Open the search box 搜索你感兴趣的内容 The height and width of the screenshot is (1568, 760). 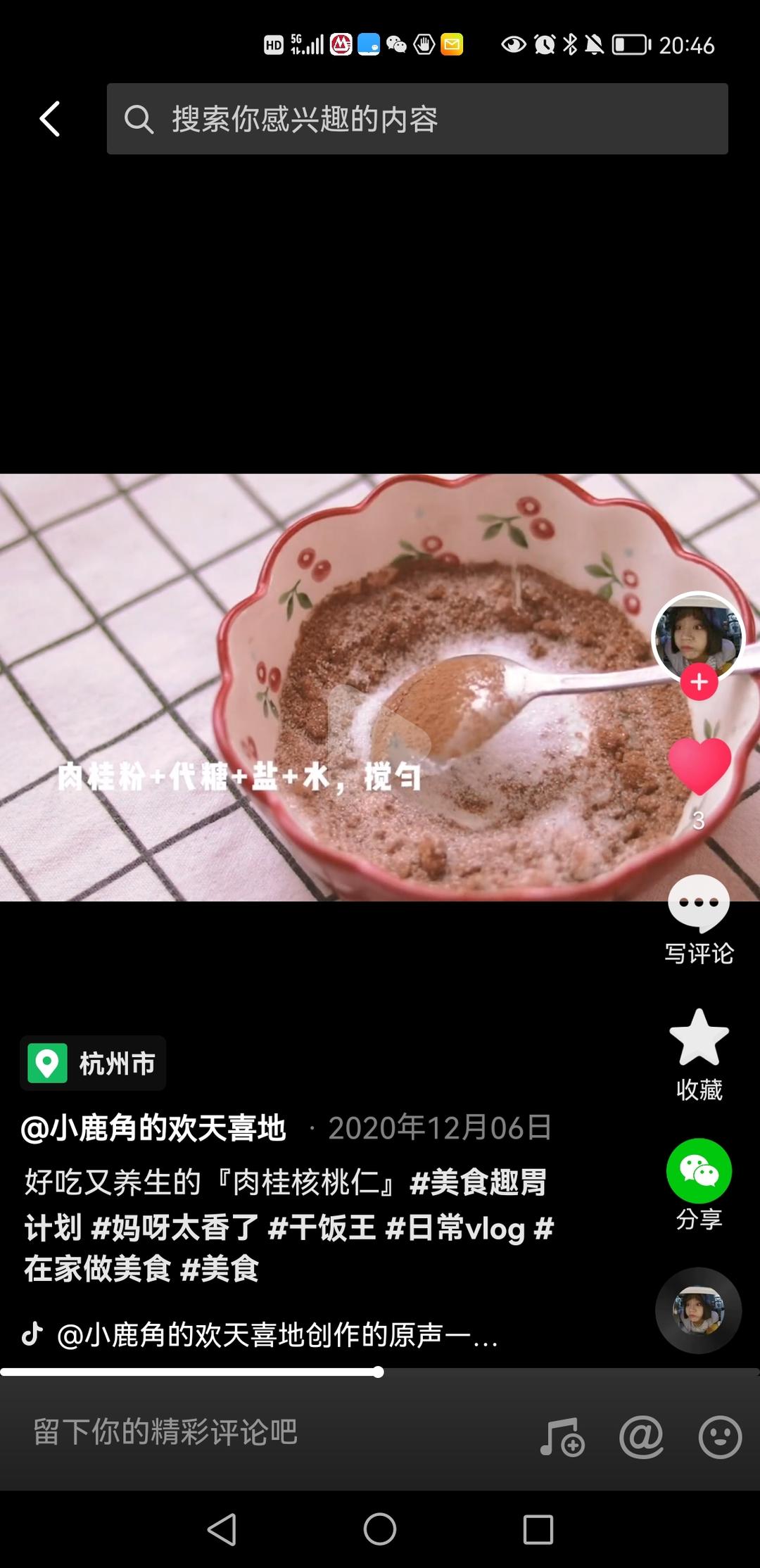tap(417, 118)
